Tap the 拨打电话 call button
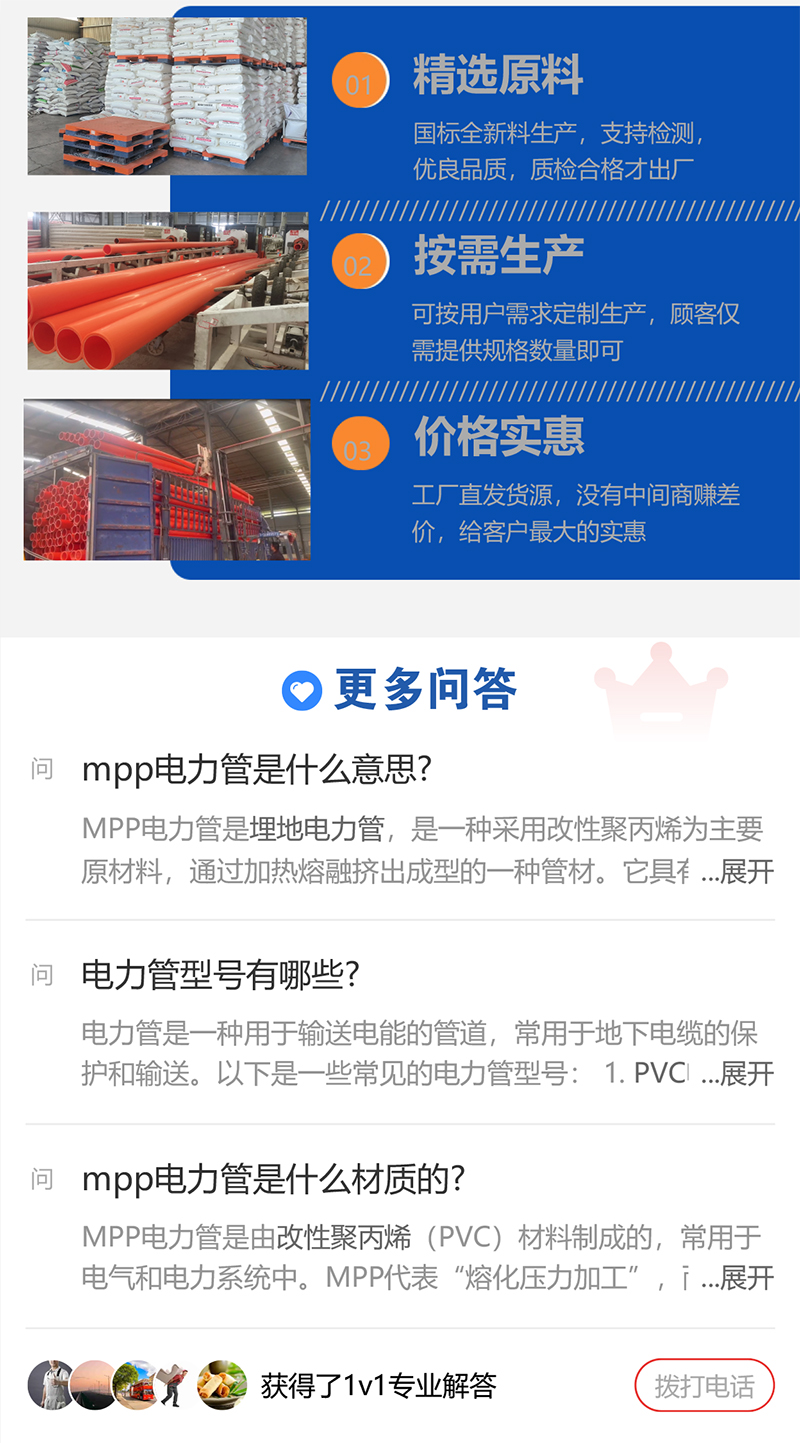Viewport: 800px width, 1443px height. point(704,1386)
